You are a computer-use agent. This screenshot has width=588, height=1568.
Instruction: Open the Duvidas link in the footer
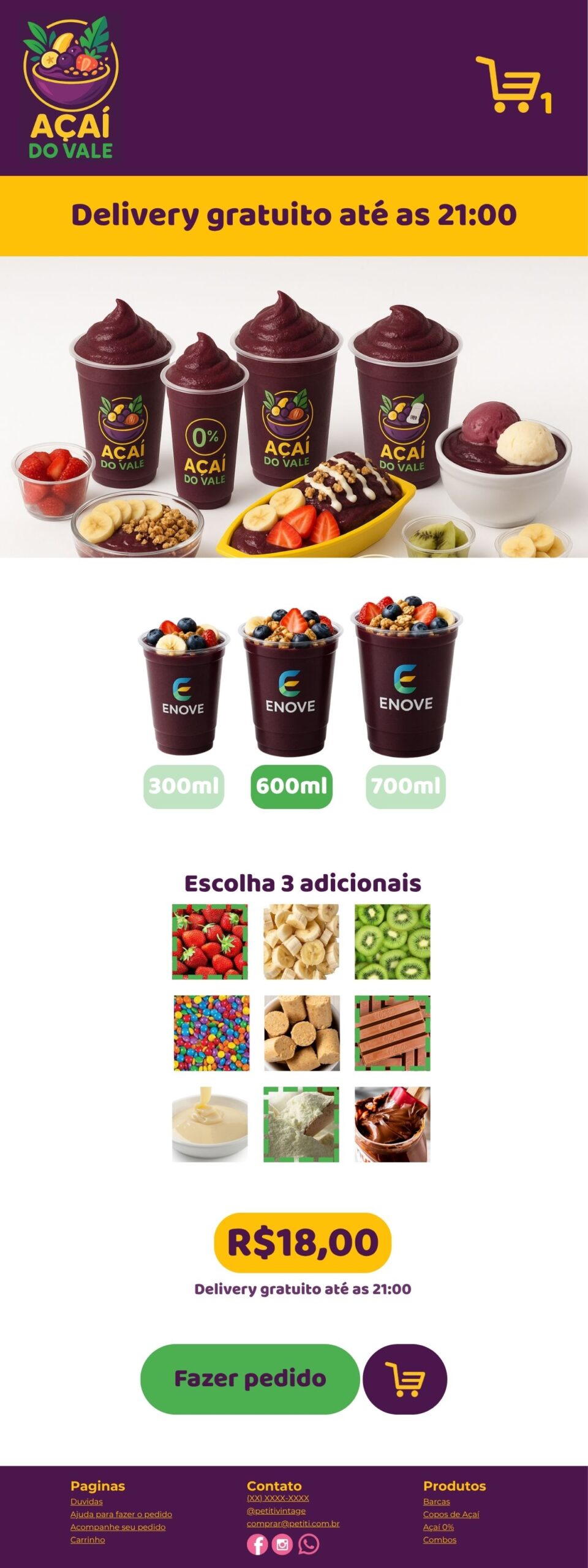point(86,1501)
